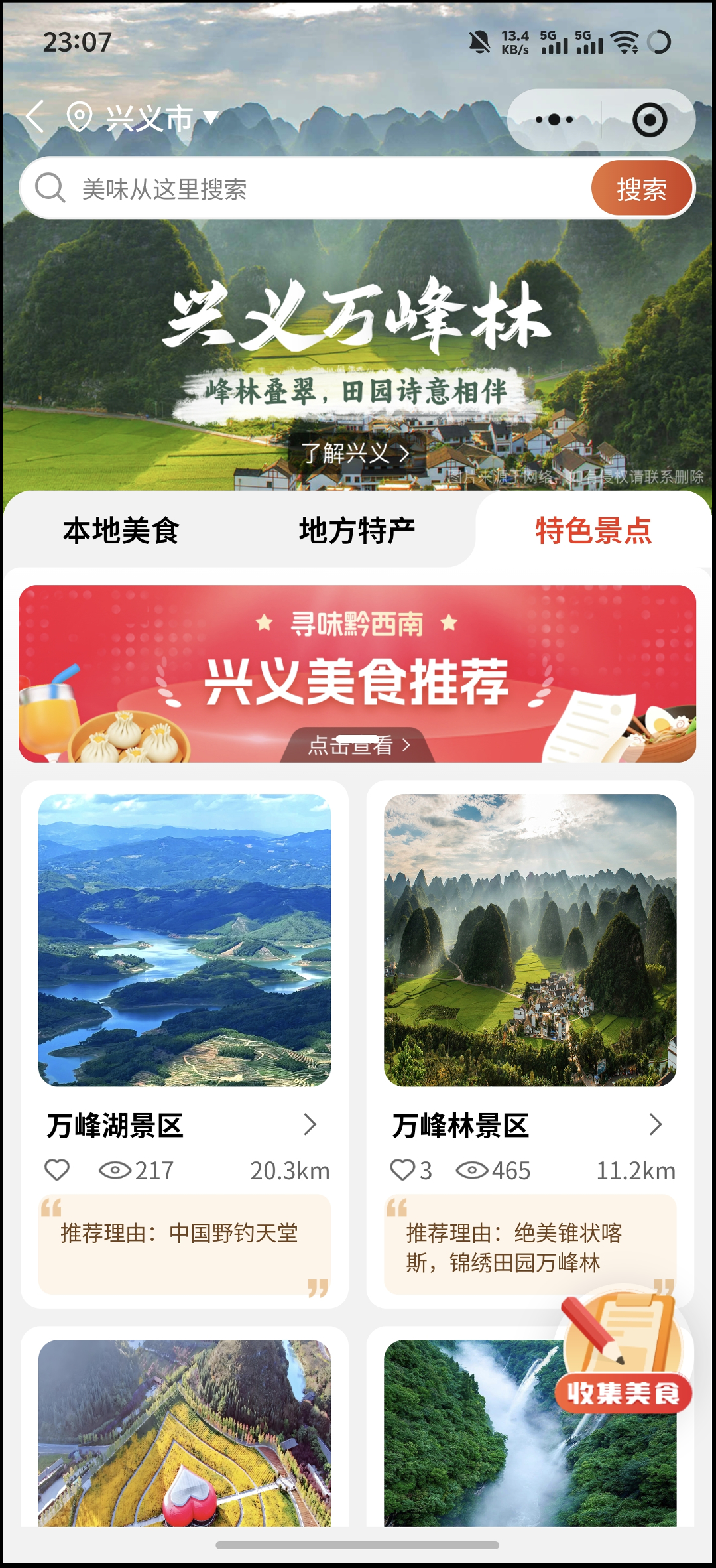Like 万峰林景区 with the heart icon
Screen dimensions: 716x1568
point(402,1170)
